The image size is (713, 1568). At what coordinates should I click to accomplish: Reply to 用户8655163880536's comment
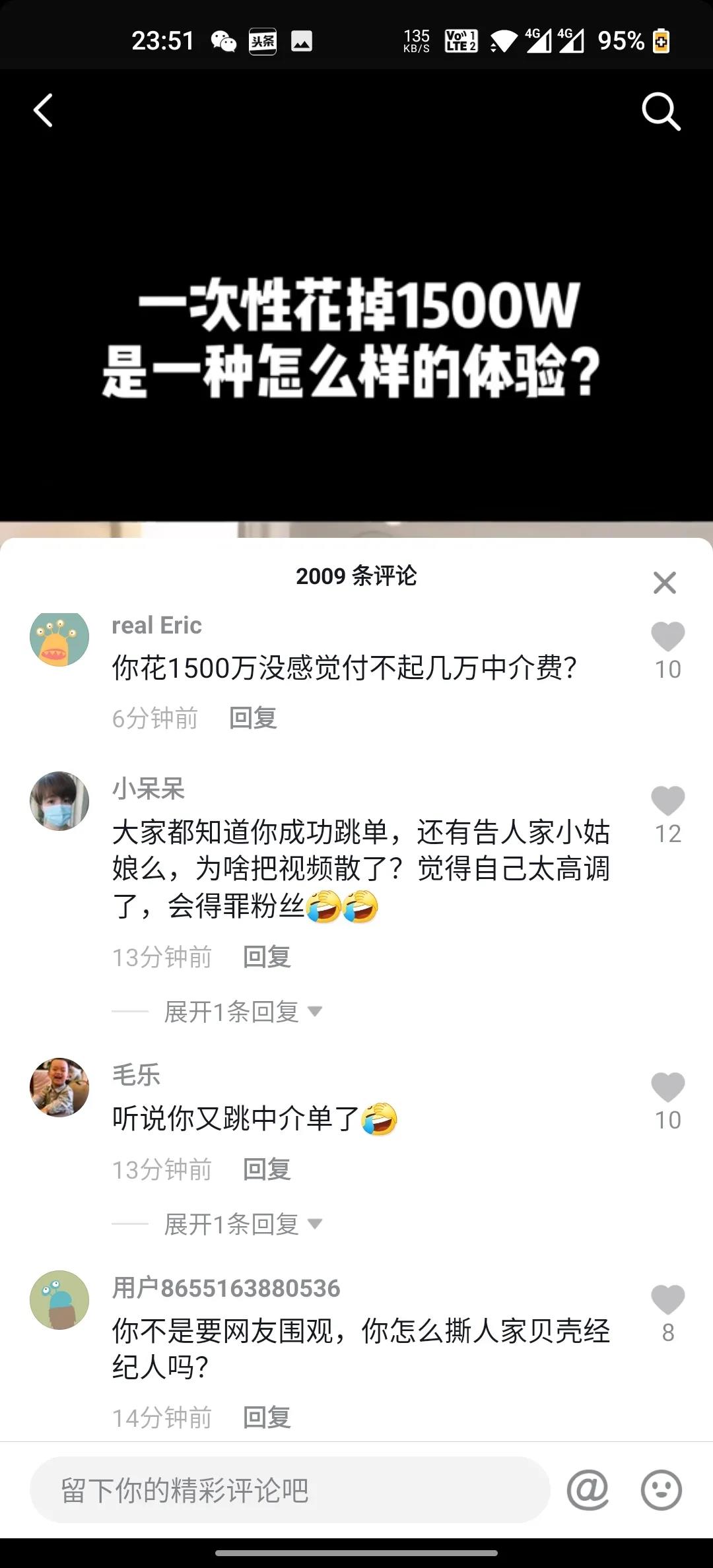pos(267,1418)
